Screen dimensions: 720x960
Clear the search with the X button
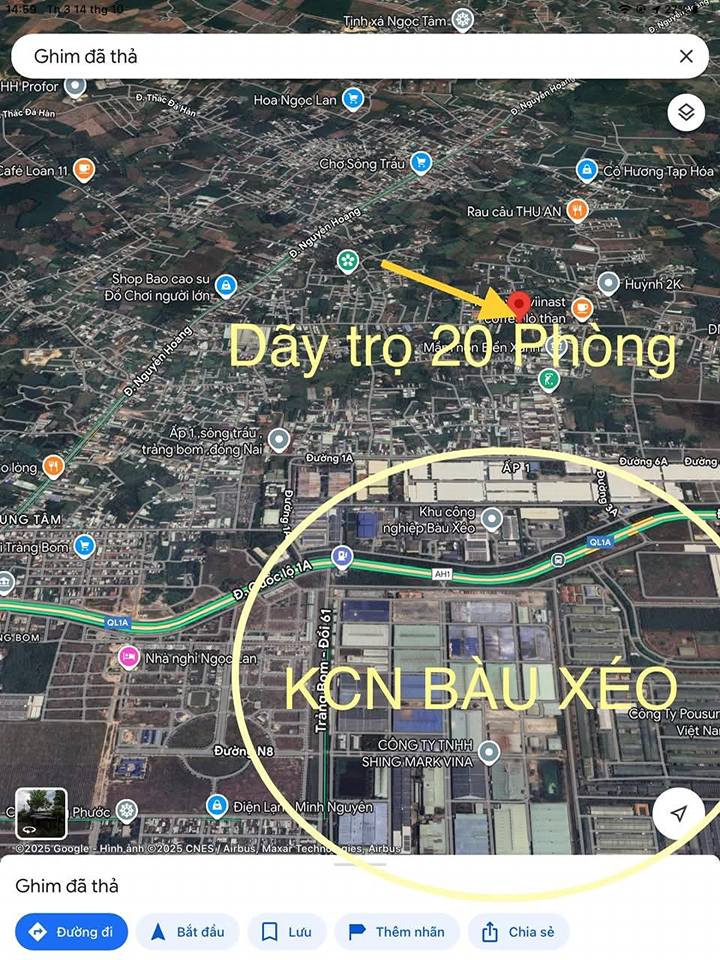[686, 56]
